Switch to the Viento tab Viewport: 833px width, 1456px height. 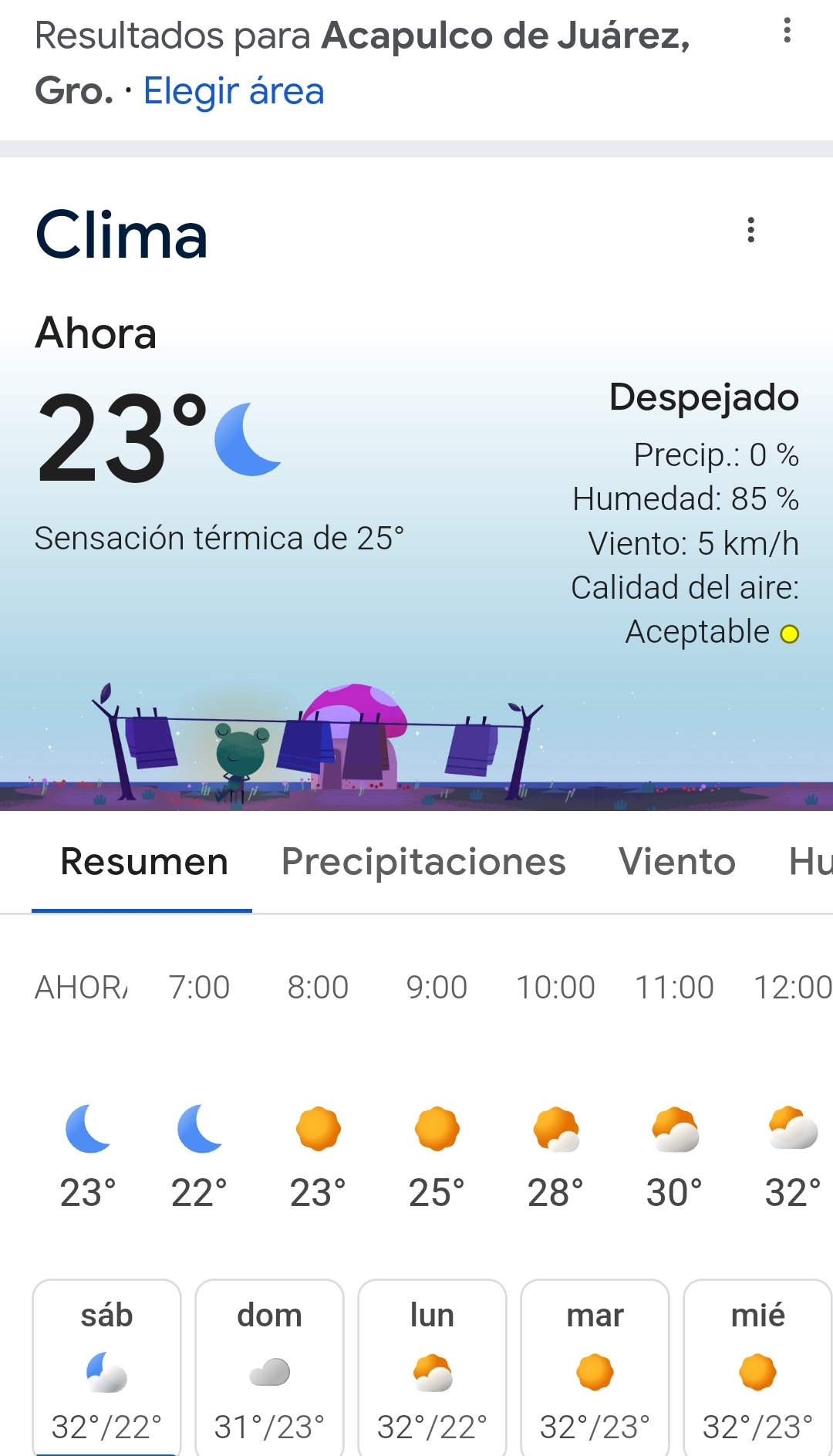[x=676, y=862]
